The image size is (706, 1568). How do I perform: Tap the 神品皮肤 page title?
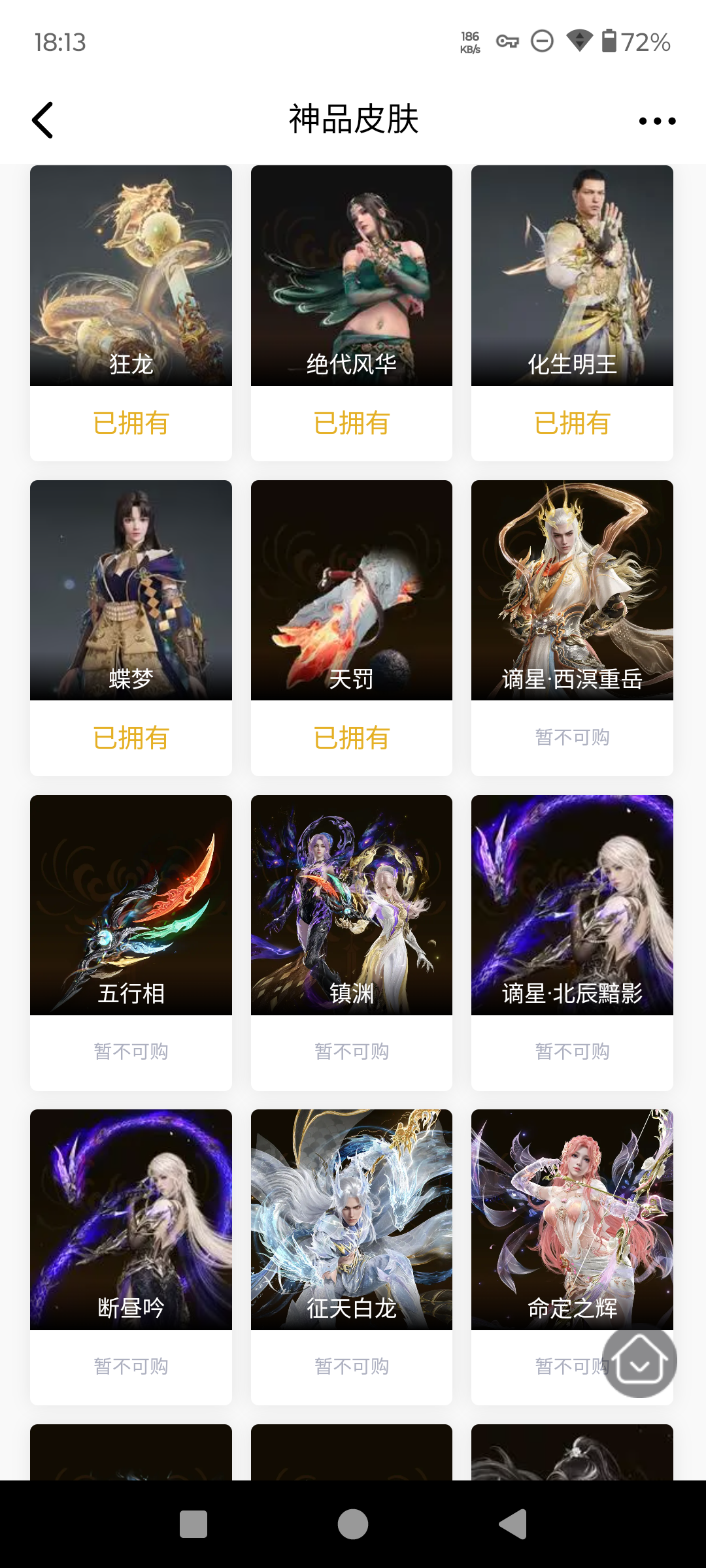click(x=352, y=120)
